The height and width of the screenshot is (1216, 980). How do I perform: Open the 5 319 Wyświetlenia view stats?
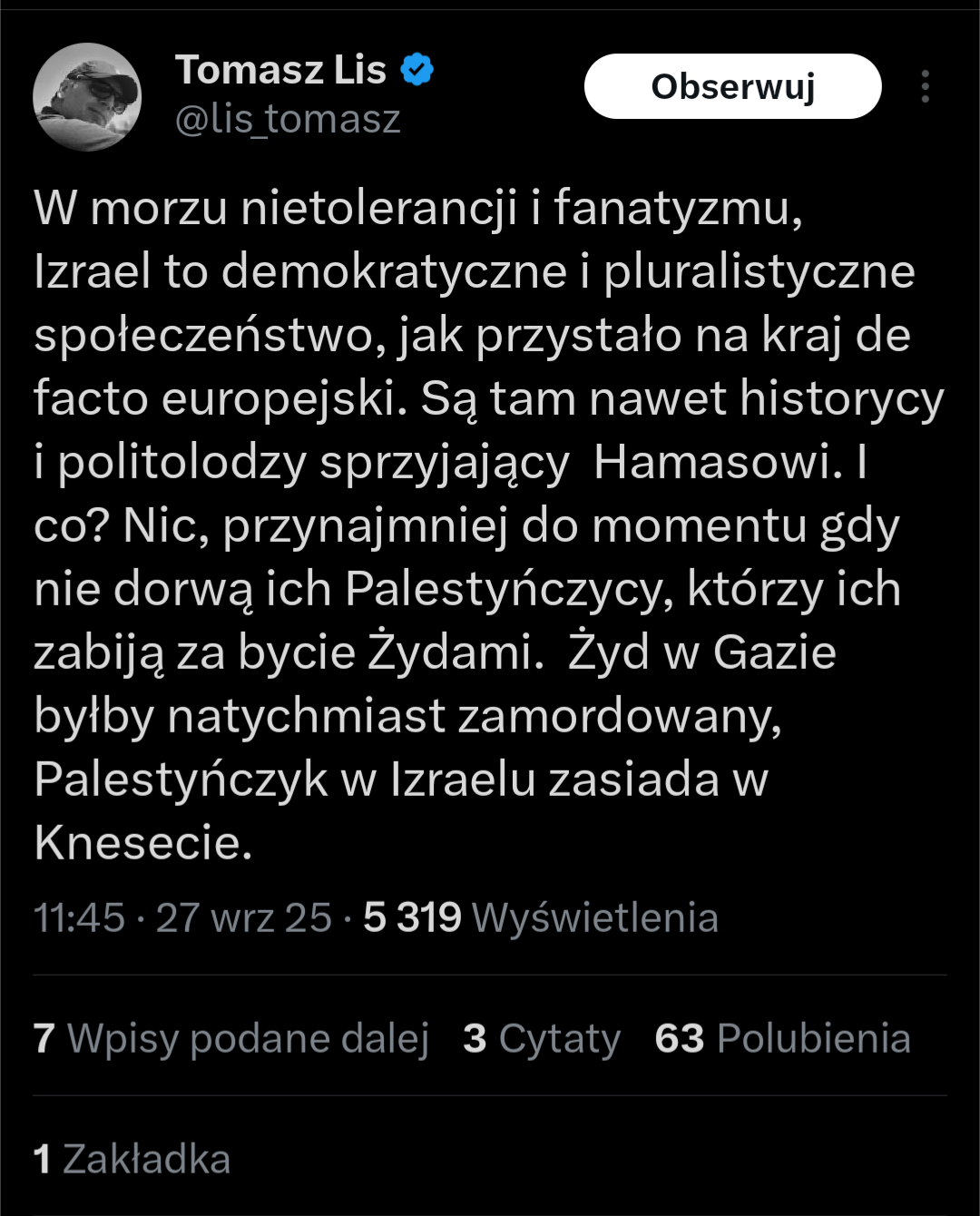[x=541, y=917]
